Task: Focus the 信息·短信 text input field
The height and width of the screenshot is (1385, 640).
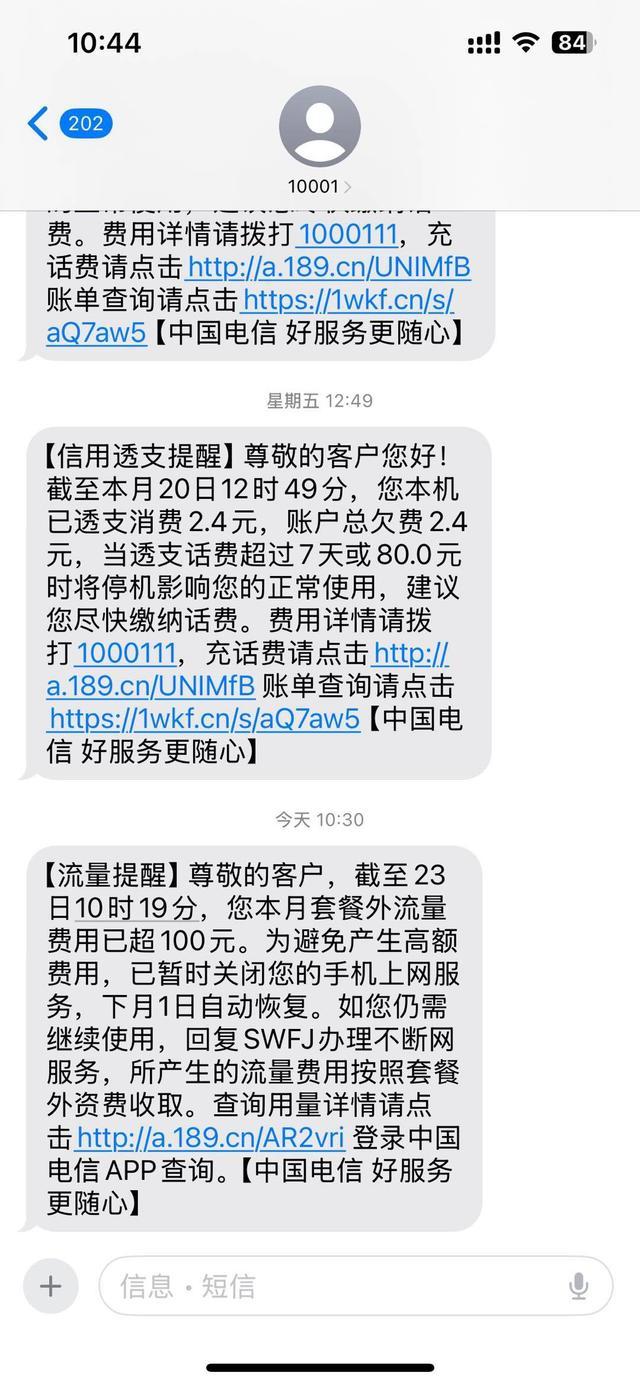Action: [330, 1285]
